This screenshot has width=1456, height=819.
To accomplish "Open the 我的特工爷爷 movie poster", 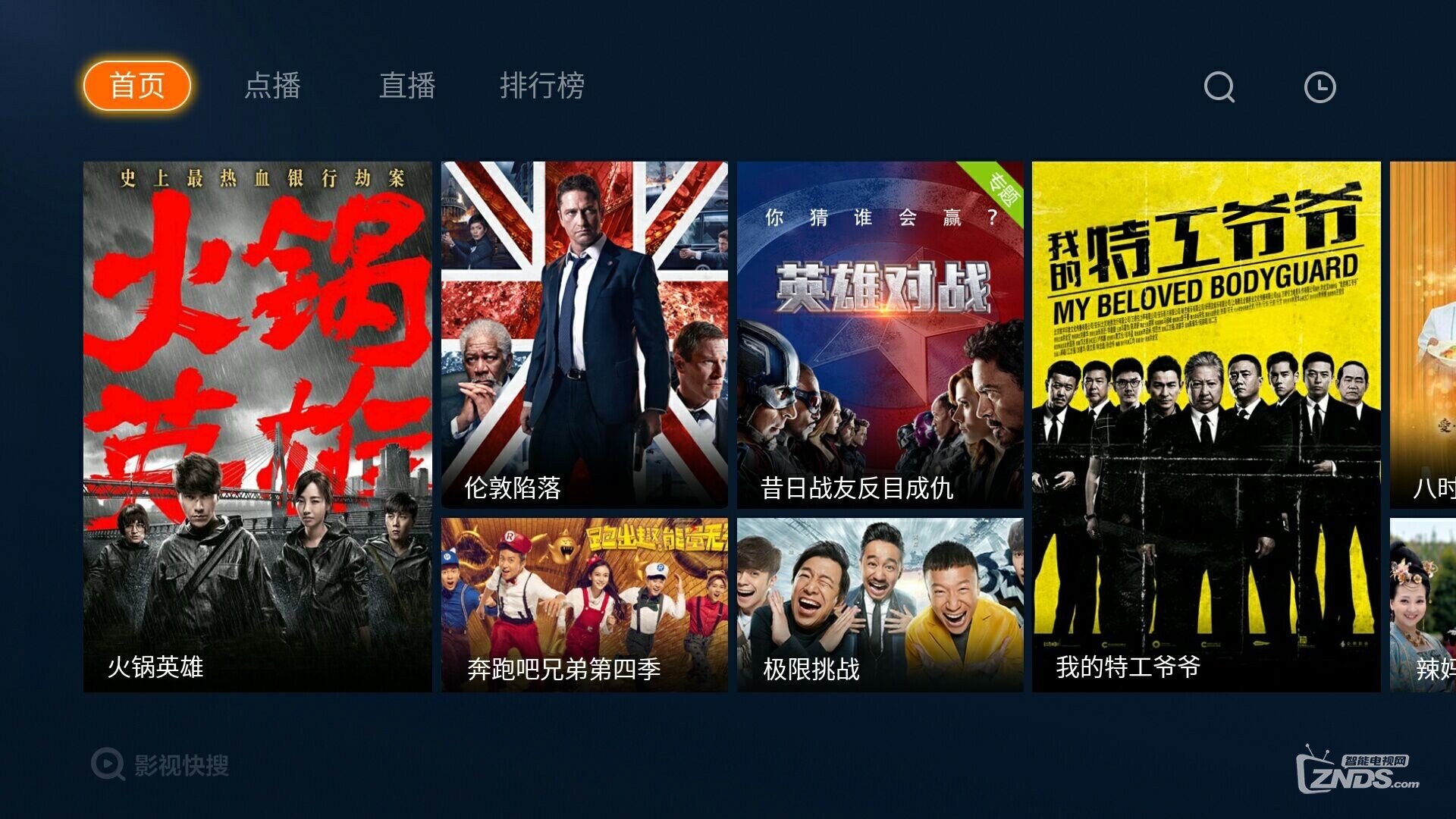I will 1206,426.
